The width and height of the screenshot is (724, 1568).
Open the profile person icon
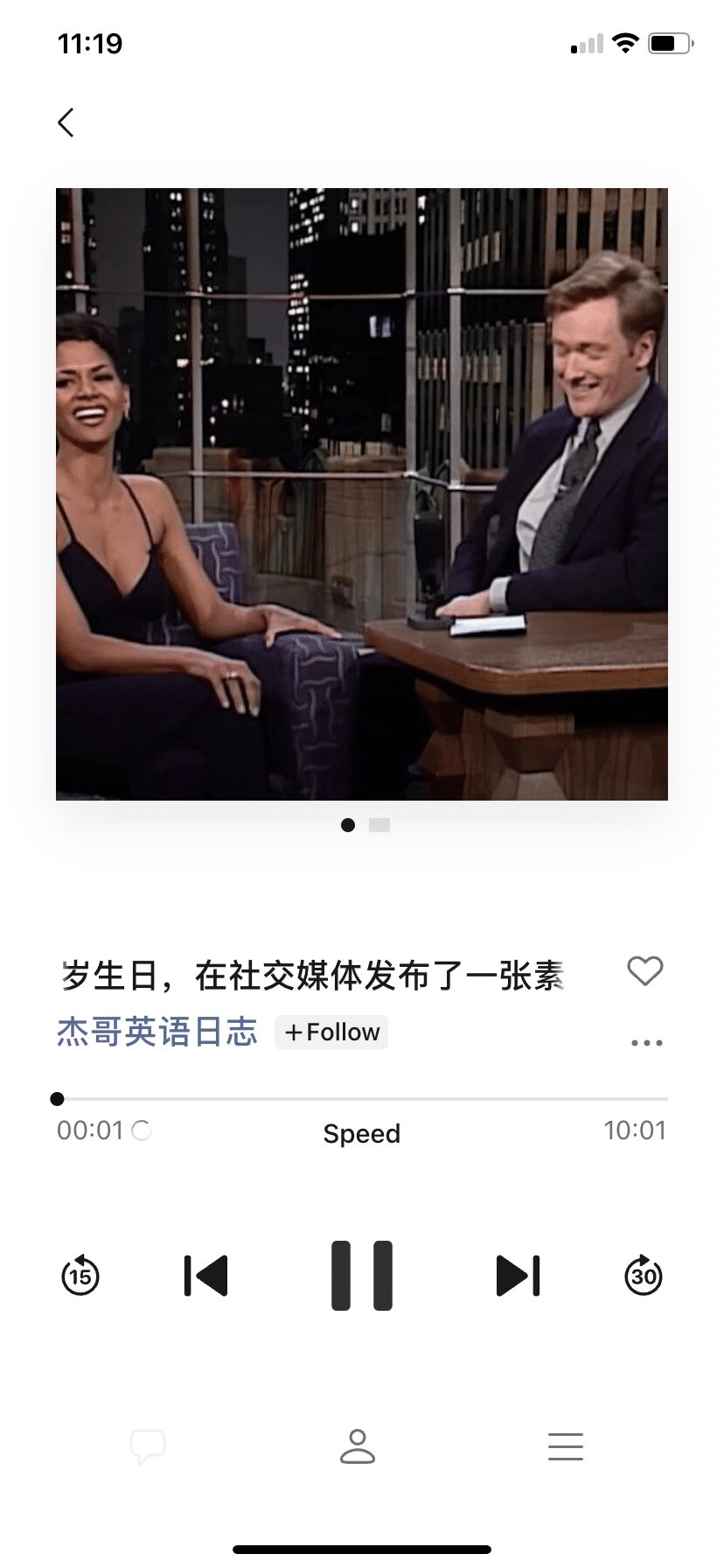[358, 1446]
